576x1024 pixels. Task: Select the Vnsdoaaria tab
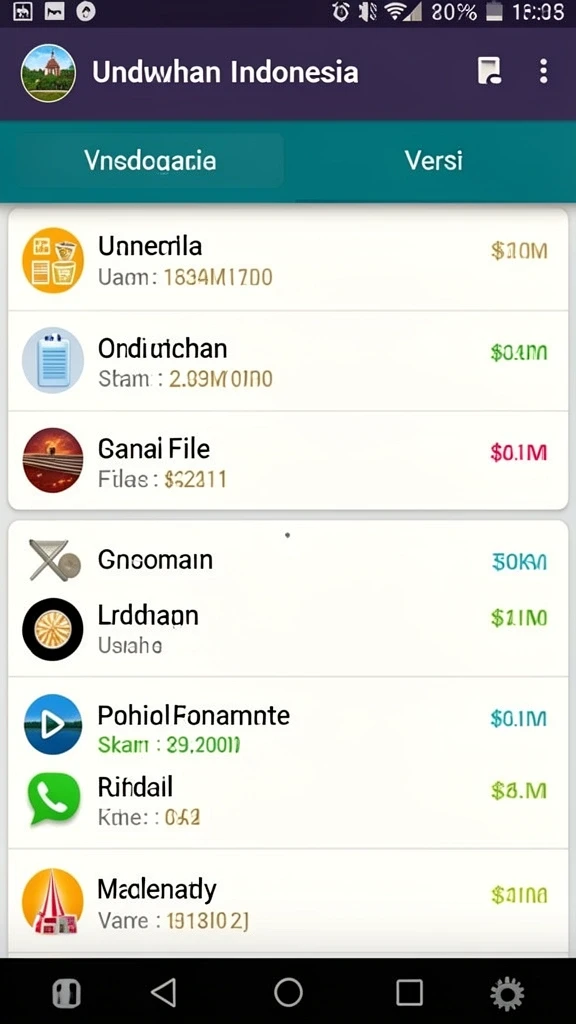[x=150, y=161]
